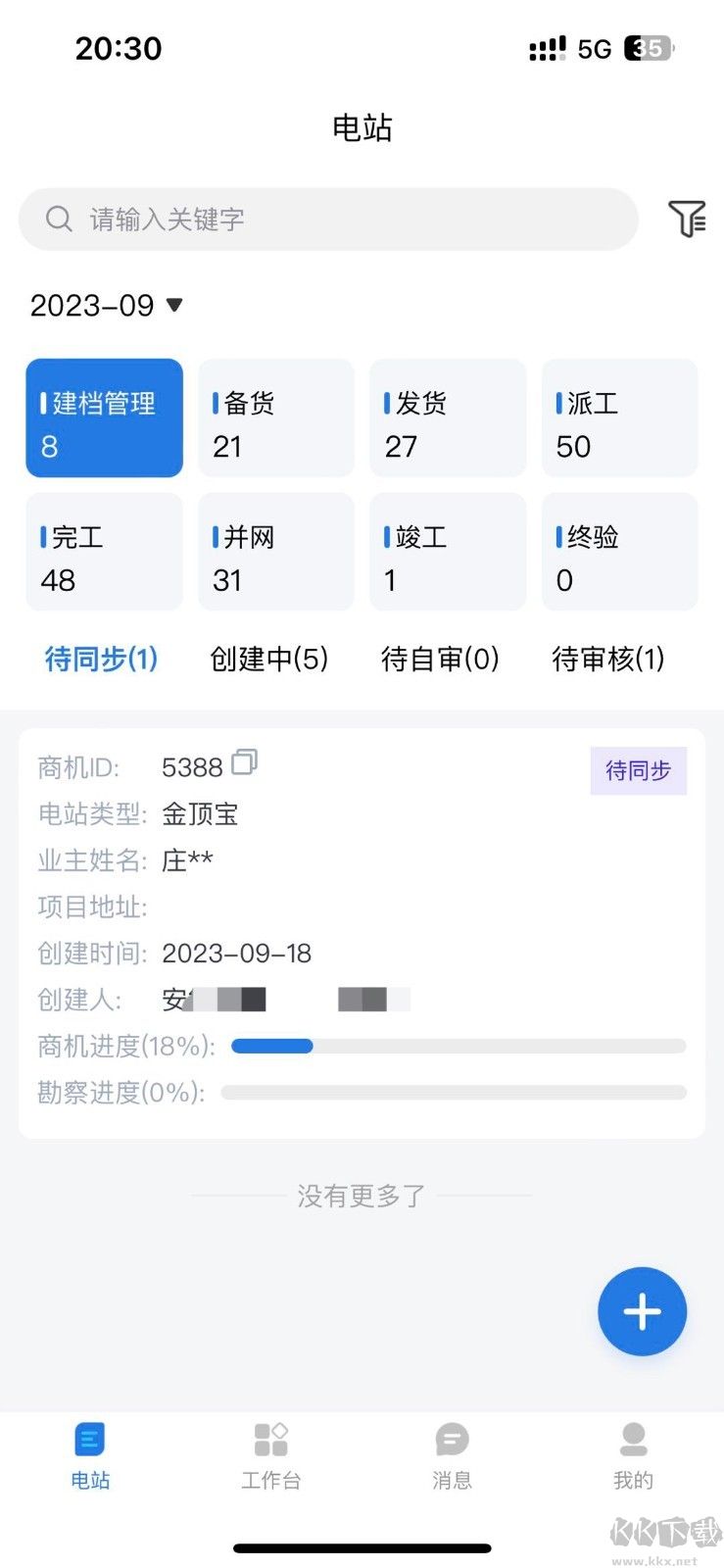Open the 终验 category card
The image size is (724, 1568).
click(619, 551)
